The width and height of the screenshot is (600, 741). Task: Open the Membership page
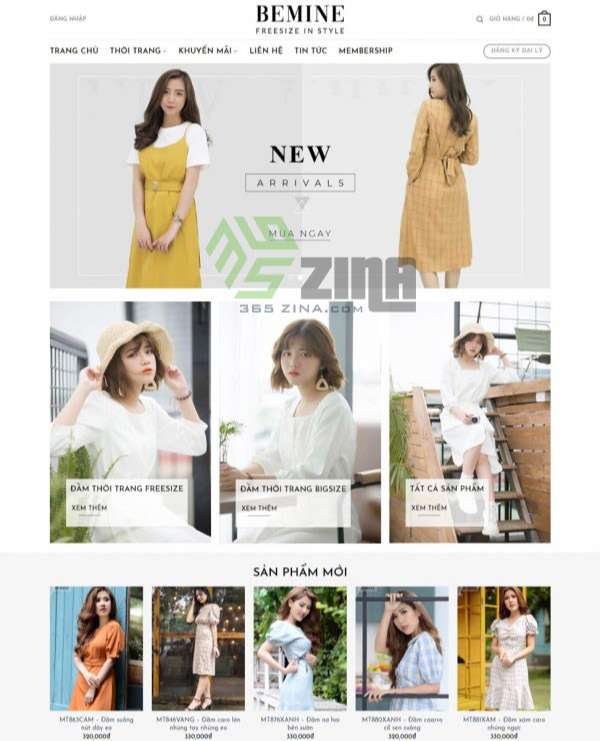click(365, 51)
